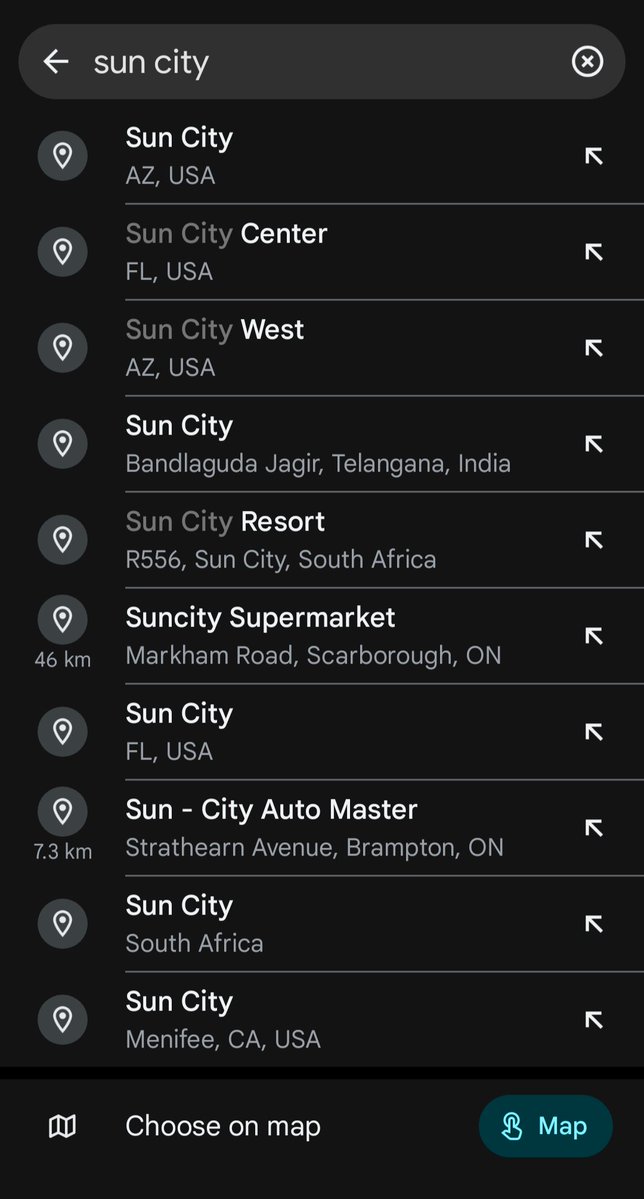The width and height of the screenshot is (644, 1199).
Task: Fill search with Sun City West via arrow
Action: (594, 348)
